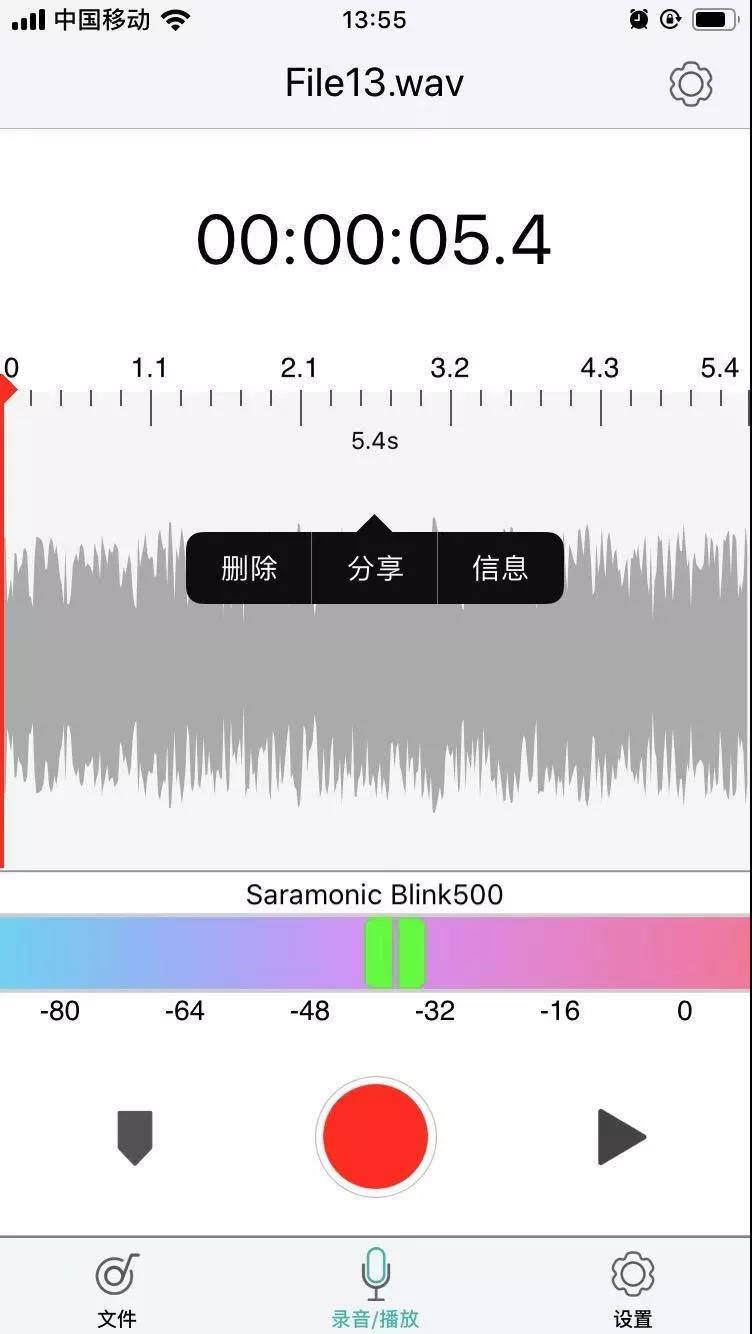Switch to the 文件 tab

click(117, 1289)
